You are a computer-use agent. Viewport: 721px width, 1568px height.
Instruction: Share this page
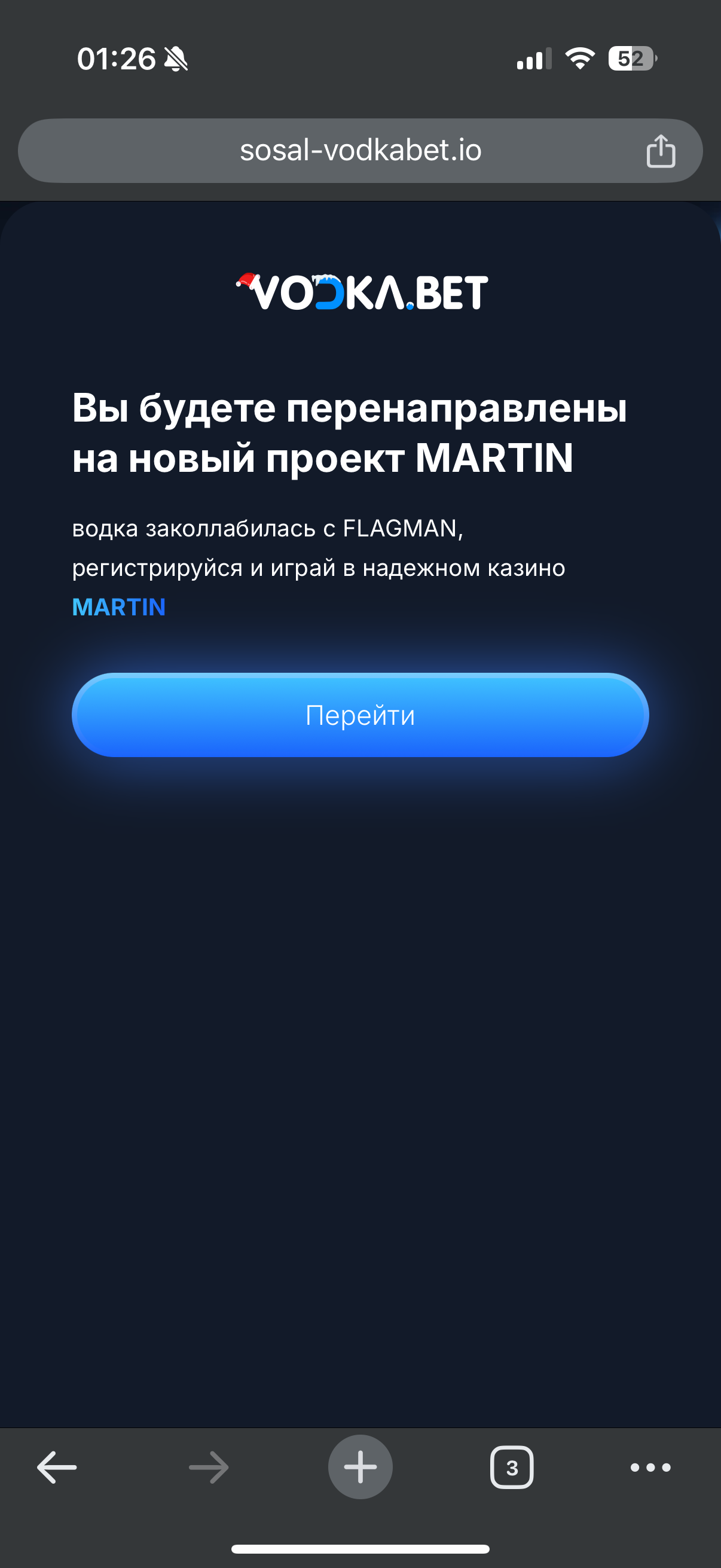pyautogui.click(x=661, y=151)
